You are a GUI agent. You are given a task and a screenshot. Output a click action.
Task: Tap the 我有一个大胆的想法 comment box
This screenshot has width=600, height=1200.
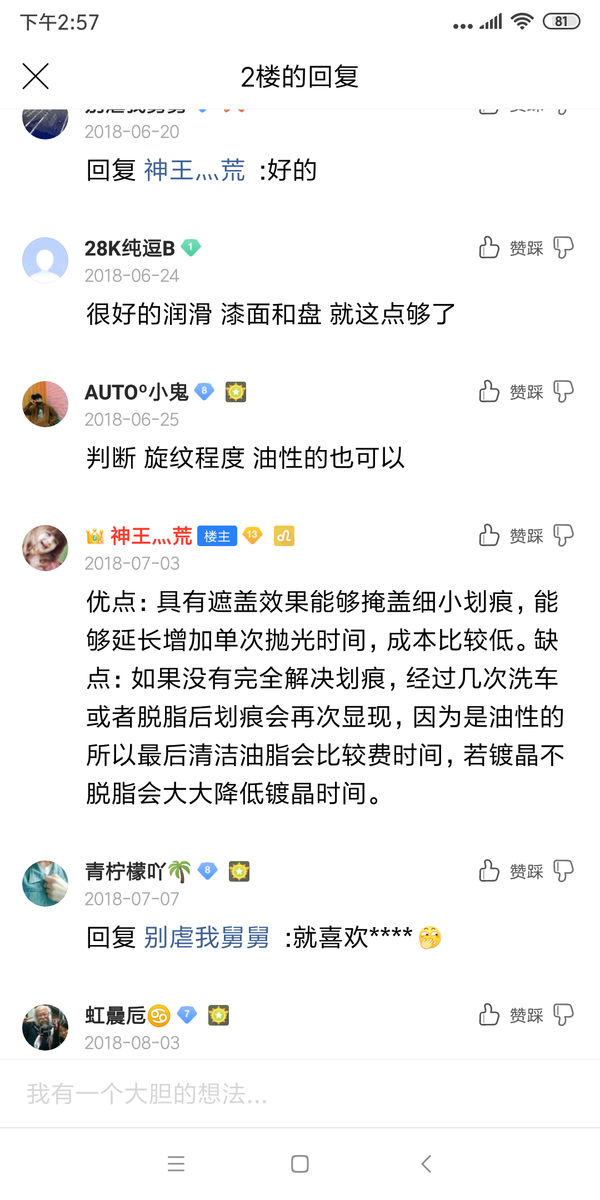point(300,1094)
